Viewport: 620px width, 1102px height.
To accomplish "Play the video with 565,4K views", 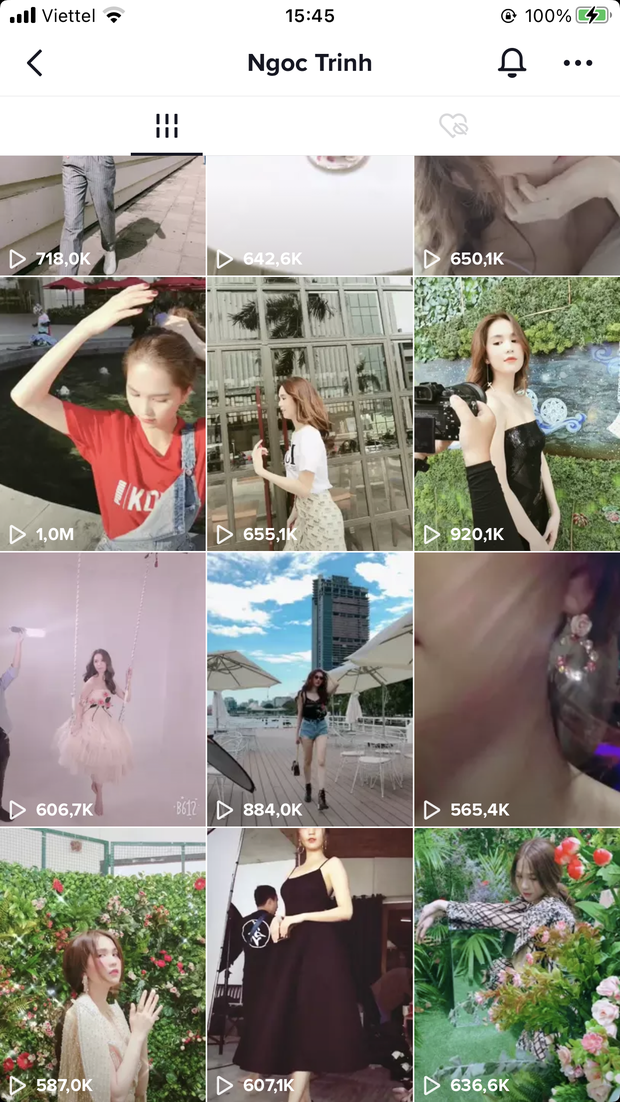I will point(516,689).
